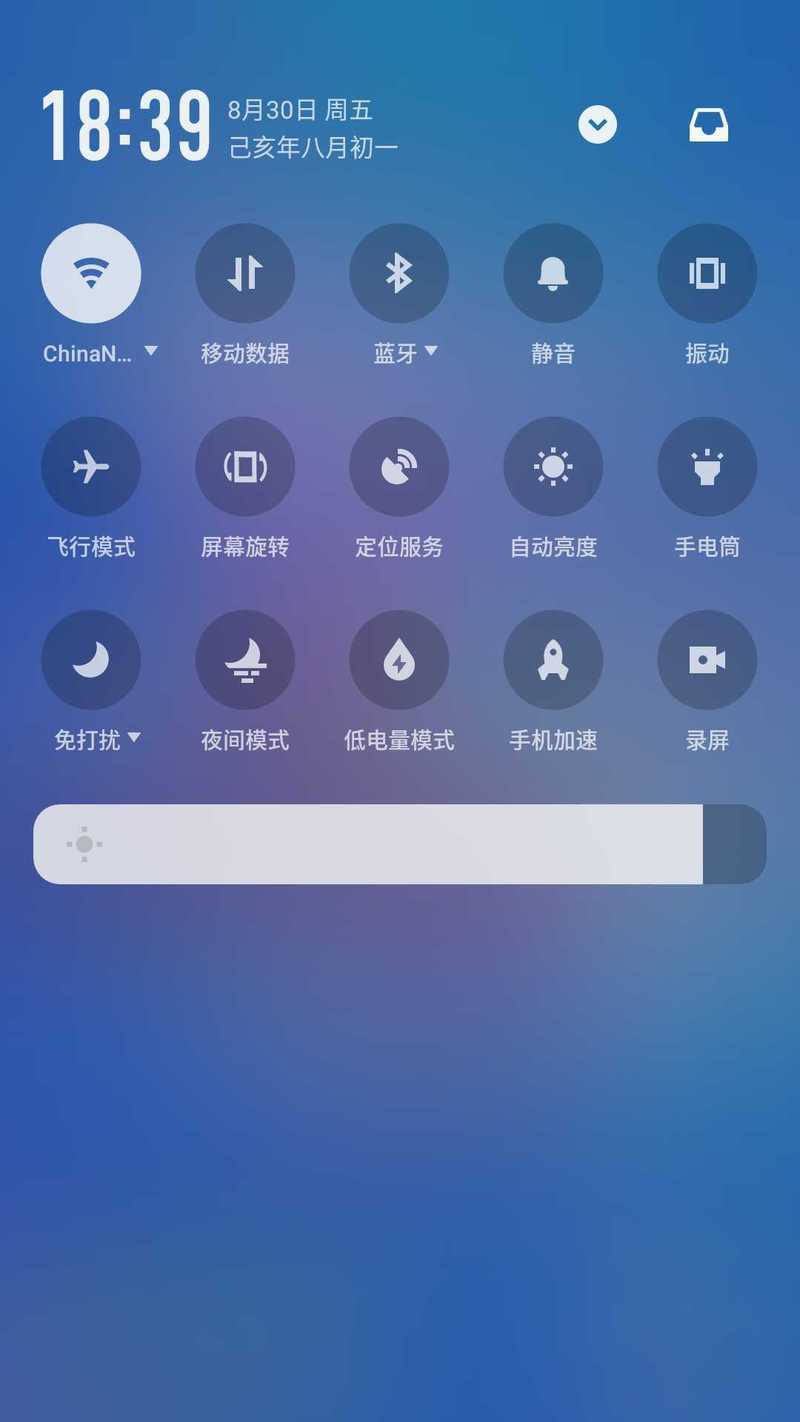Turn on 蓝牙 Bluetooth
Viewport: 800px width, 1422px height.
(x=399, y=273)
